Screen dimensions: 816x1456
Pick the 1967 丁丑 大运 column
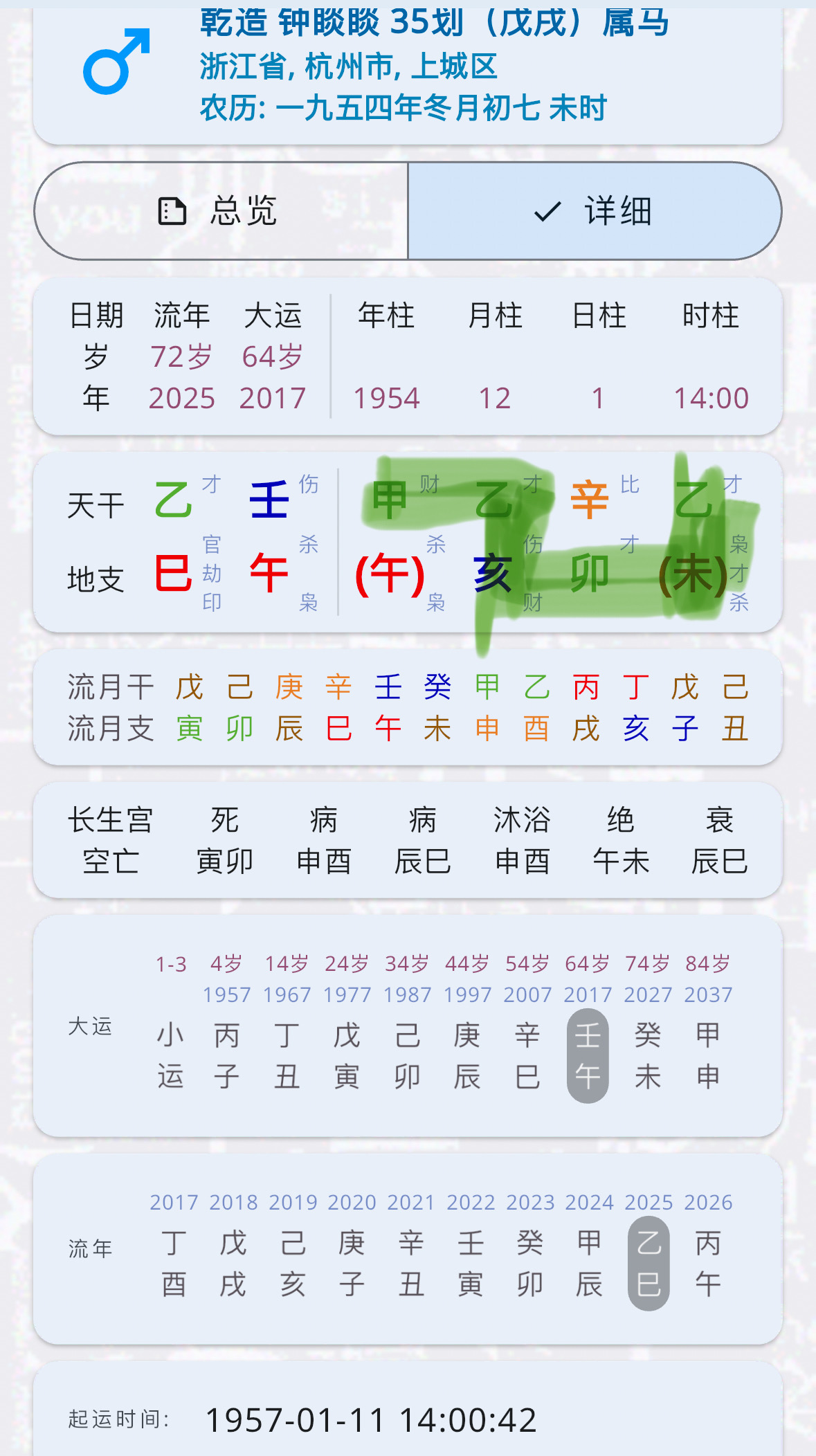(287, 1055)
